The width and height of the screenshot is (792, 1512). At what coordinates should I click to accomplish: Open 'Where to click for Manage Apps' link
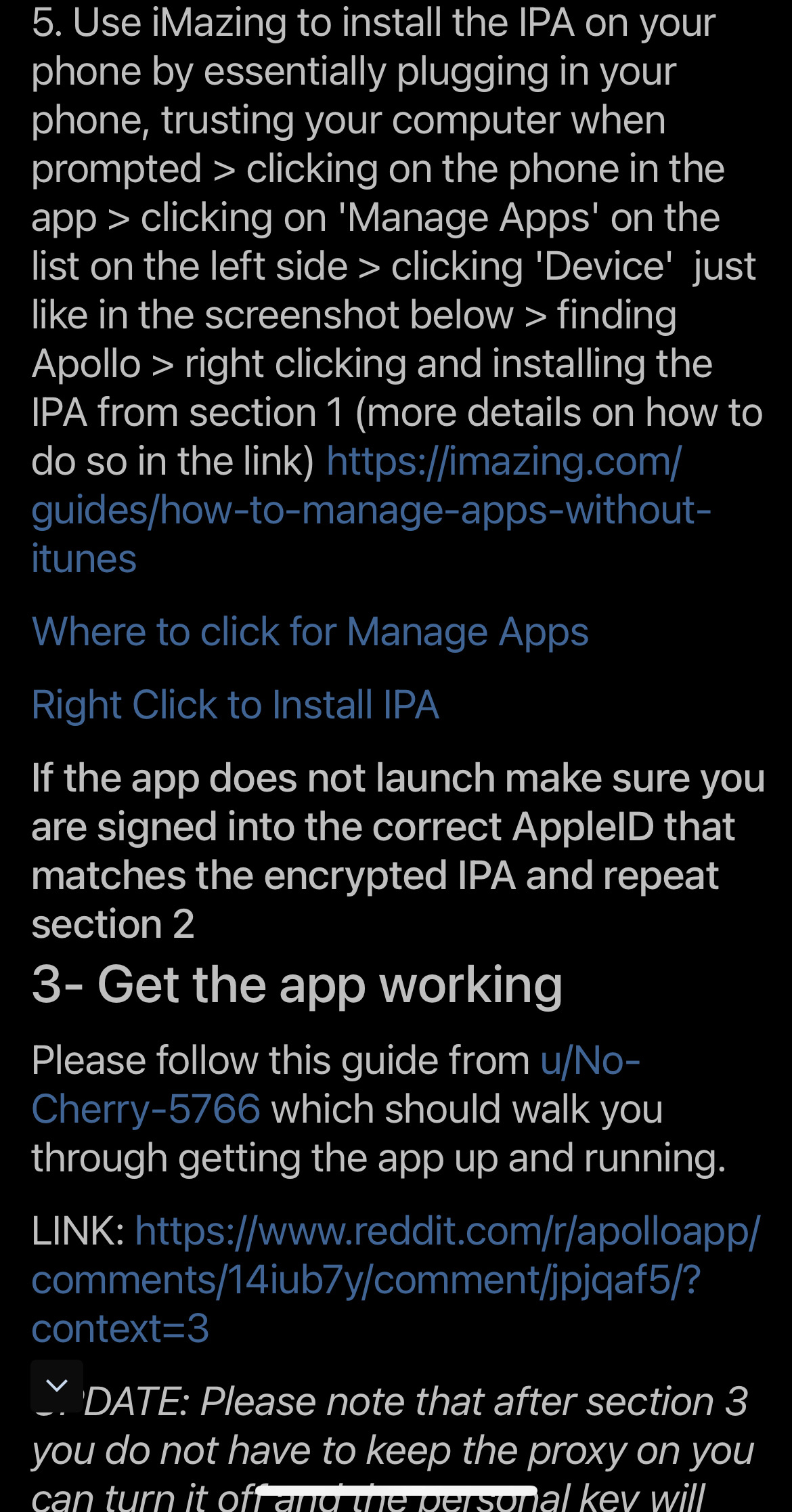click(x=310, y=632)
